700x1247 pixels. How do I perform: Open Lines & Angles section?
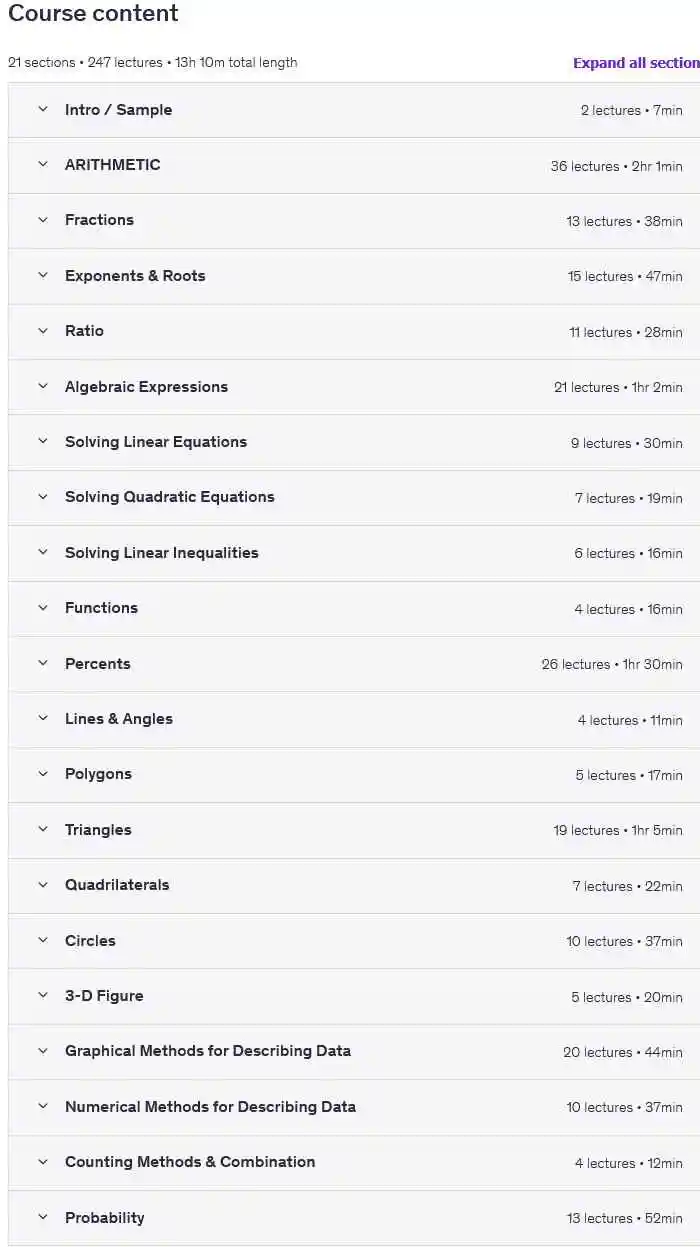click(118, 719)
